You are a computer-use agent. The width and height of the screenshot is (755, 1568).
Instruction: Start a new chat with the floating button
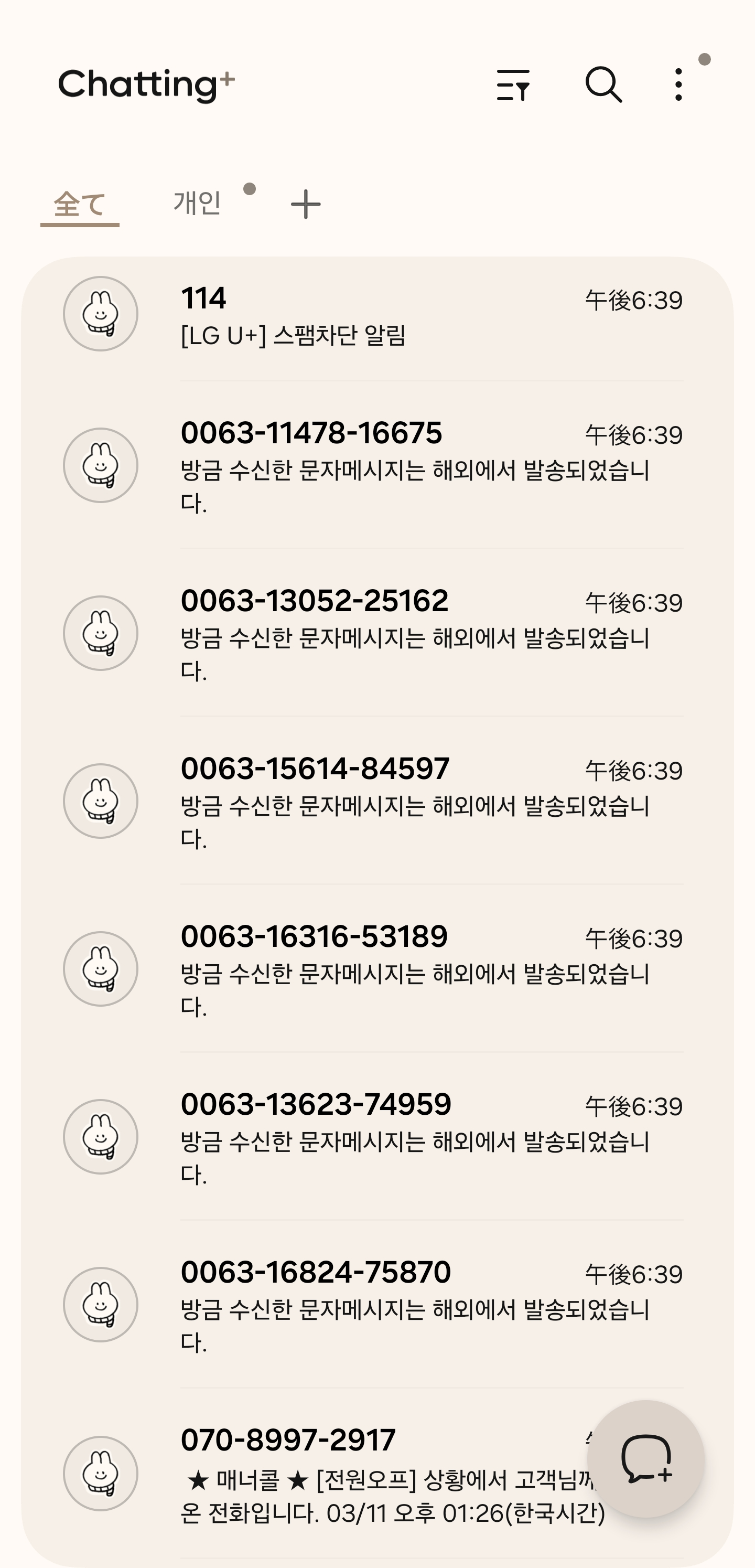(x=645, y=1458)
